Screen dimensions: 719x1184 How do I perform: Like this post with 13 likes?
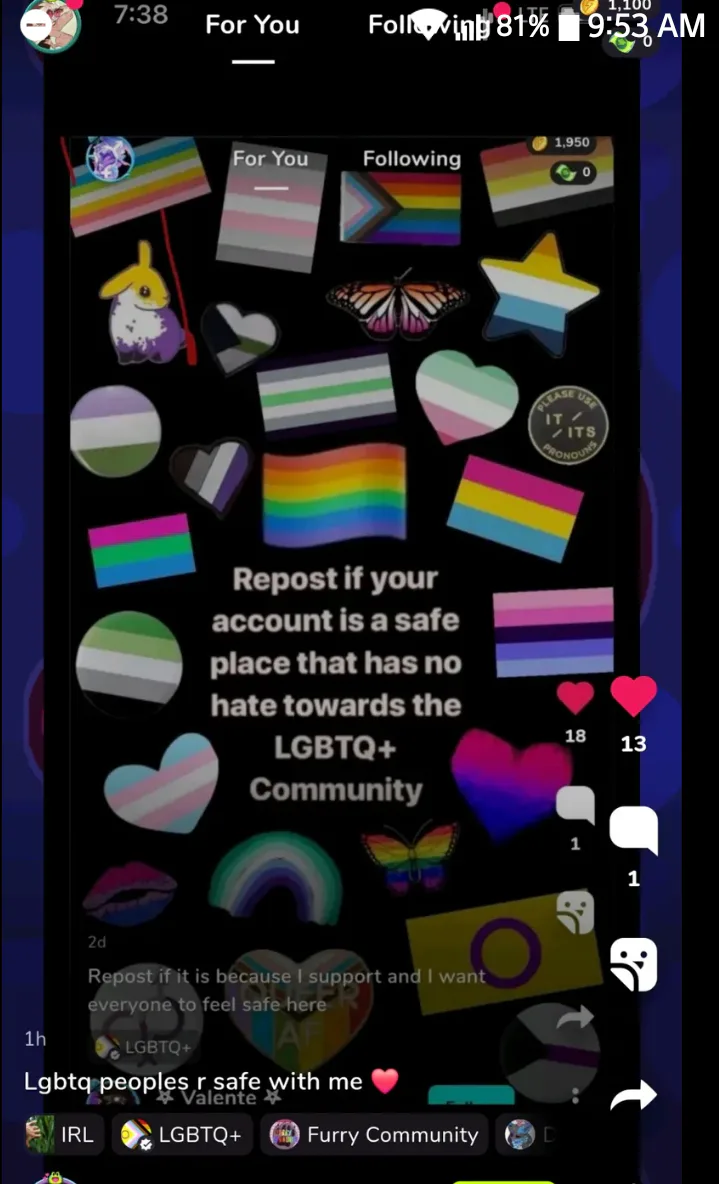coord(633,697)
